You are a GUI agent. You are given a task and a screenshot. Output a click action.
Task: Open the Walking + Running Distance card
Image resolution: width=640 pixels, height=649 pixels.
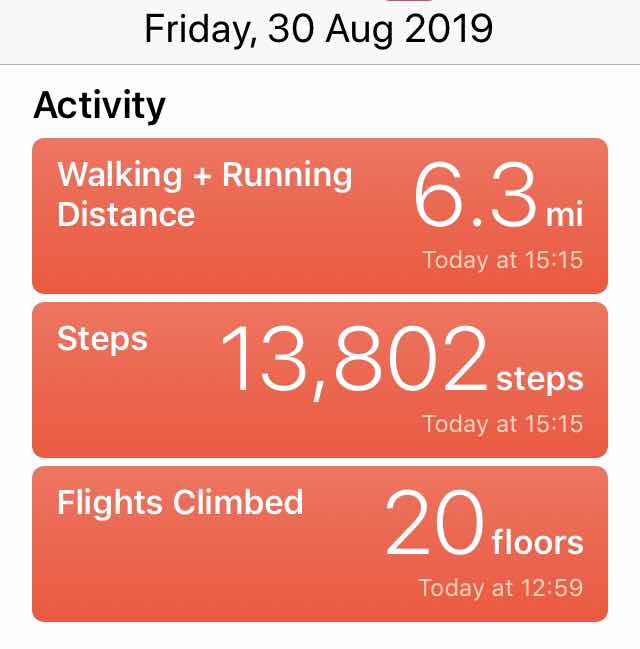point(320,215)
